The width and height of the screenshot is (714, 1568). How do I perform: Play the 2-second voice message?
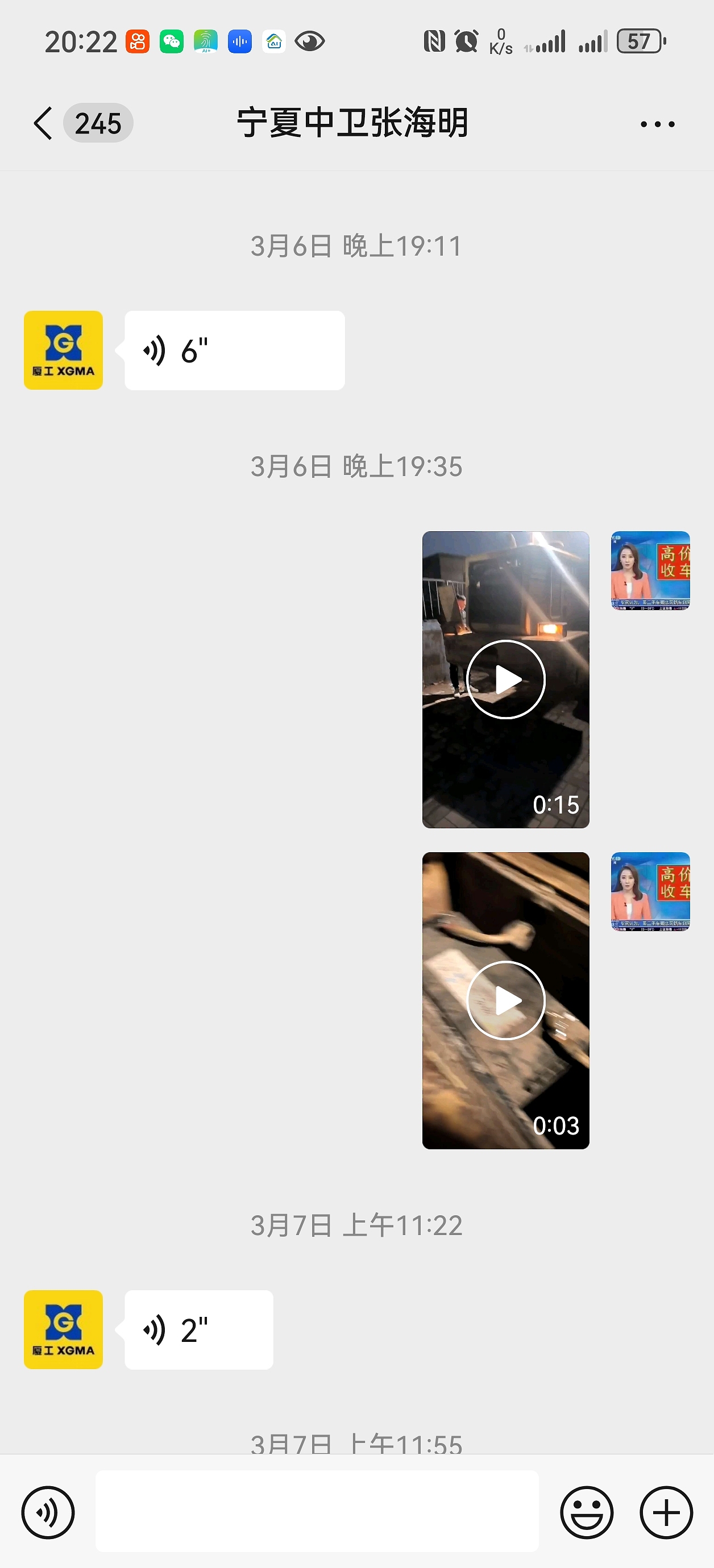(198, 1330)
